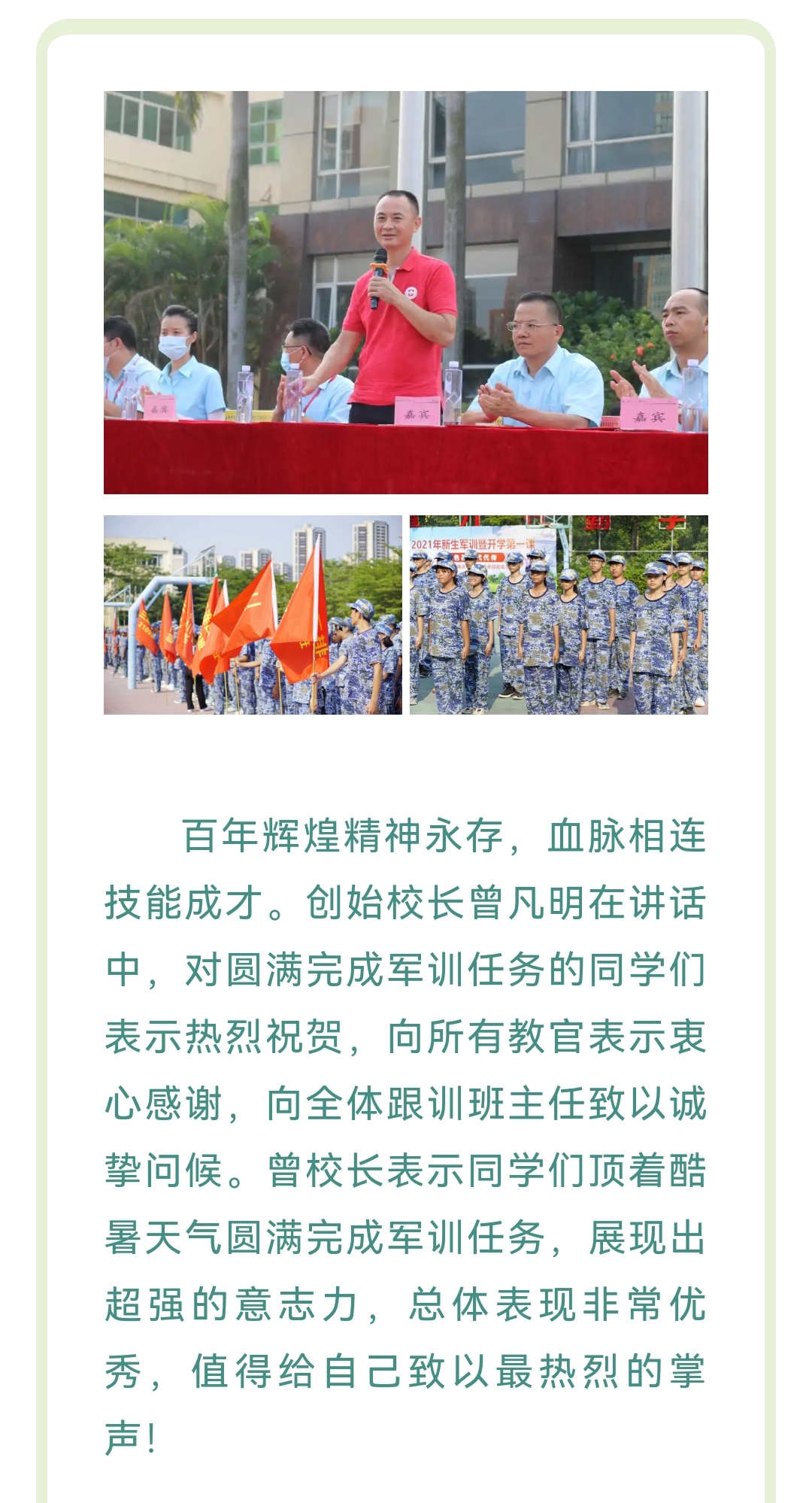Enlarge the photo of students holding red flags
This screenshot has height=1503, width=812.
click(253, 615)
